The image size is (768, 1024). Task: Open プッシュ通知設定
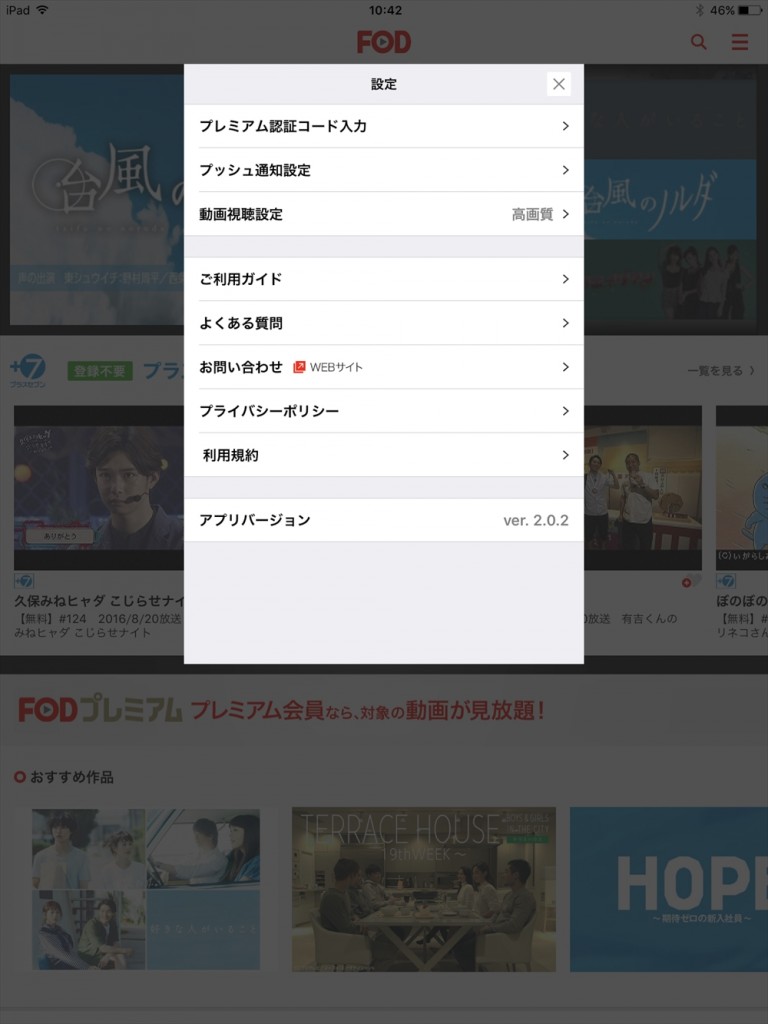[x=383, y=170]
